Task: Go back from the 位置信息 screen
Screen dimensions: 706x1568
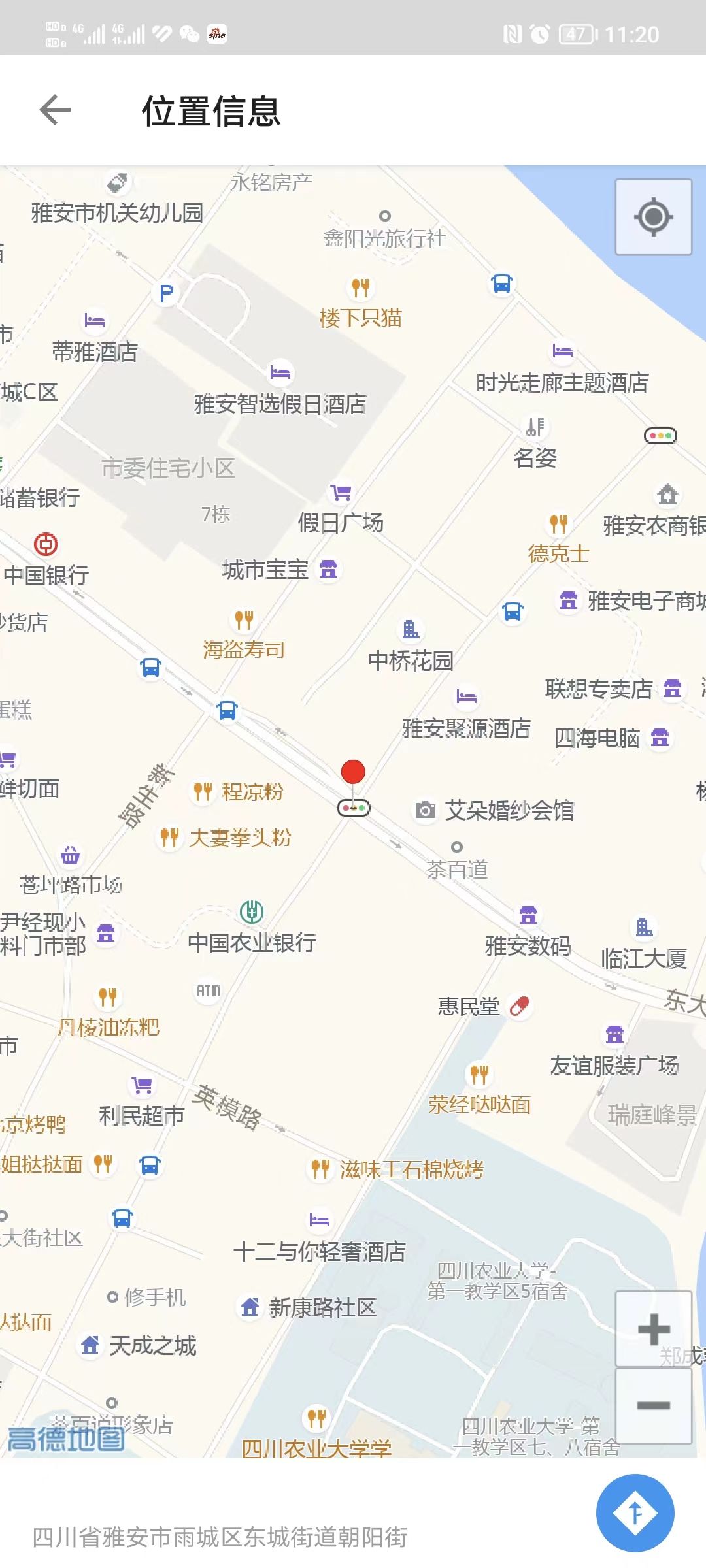Action: coord(55,110)
